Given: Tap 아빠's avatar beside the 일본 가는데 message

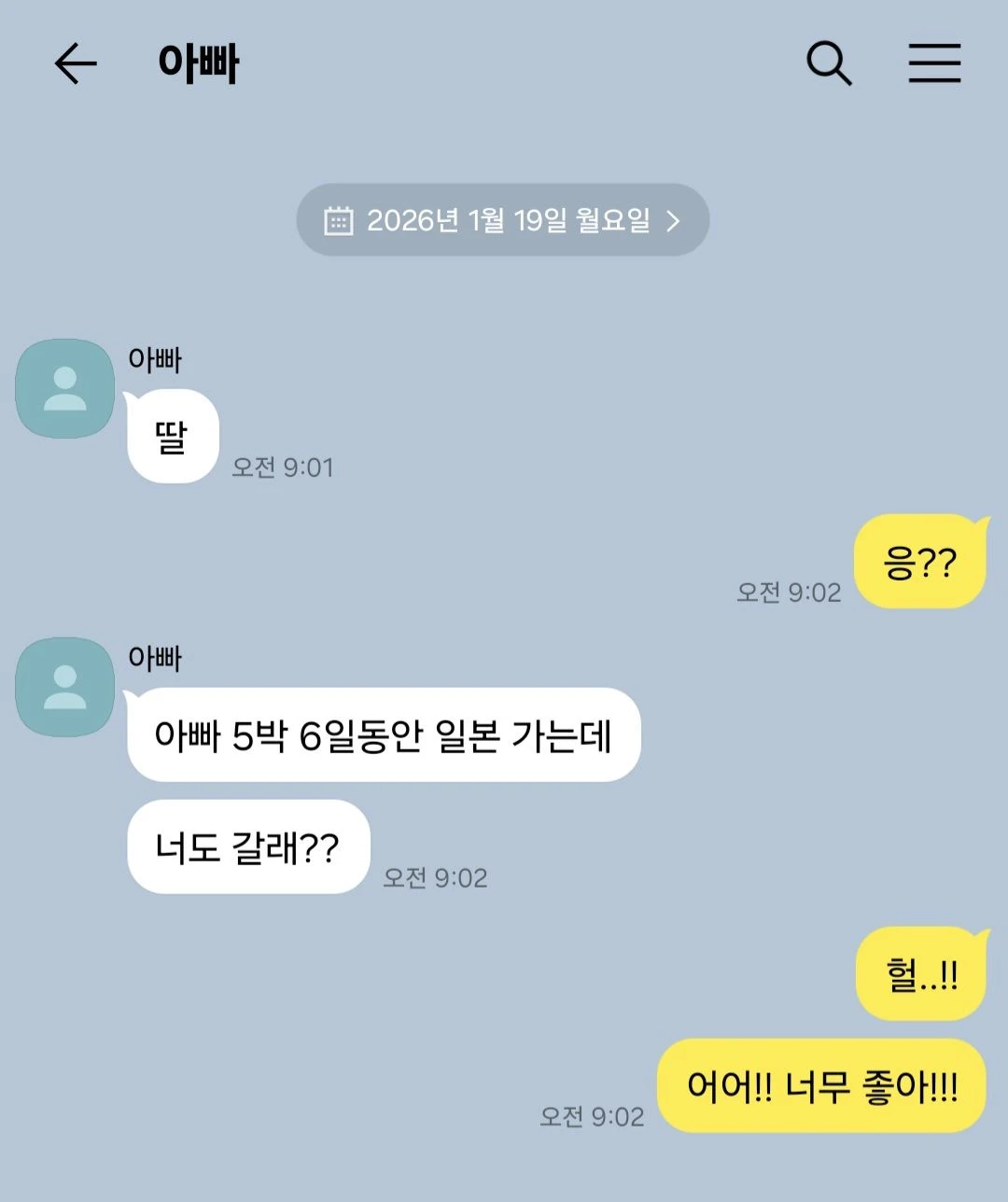Looking at the screenshot, I should (x=65, y=687).
